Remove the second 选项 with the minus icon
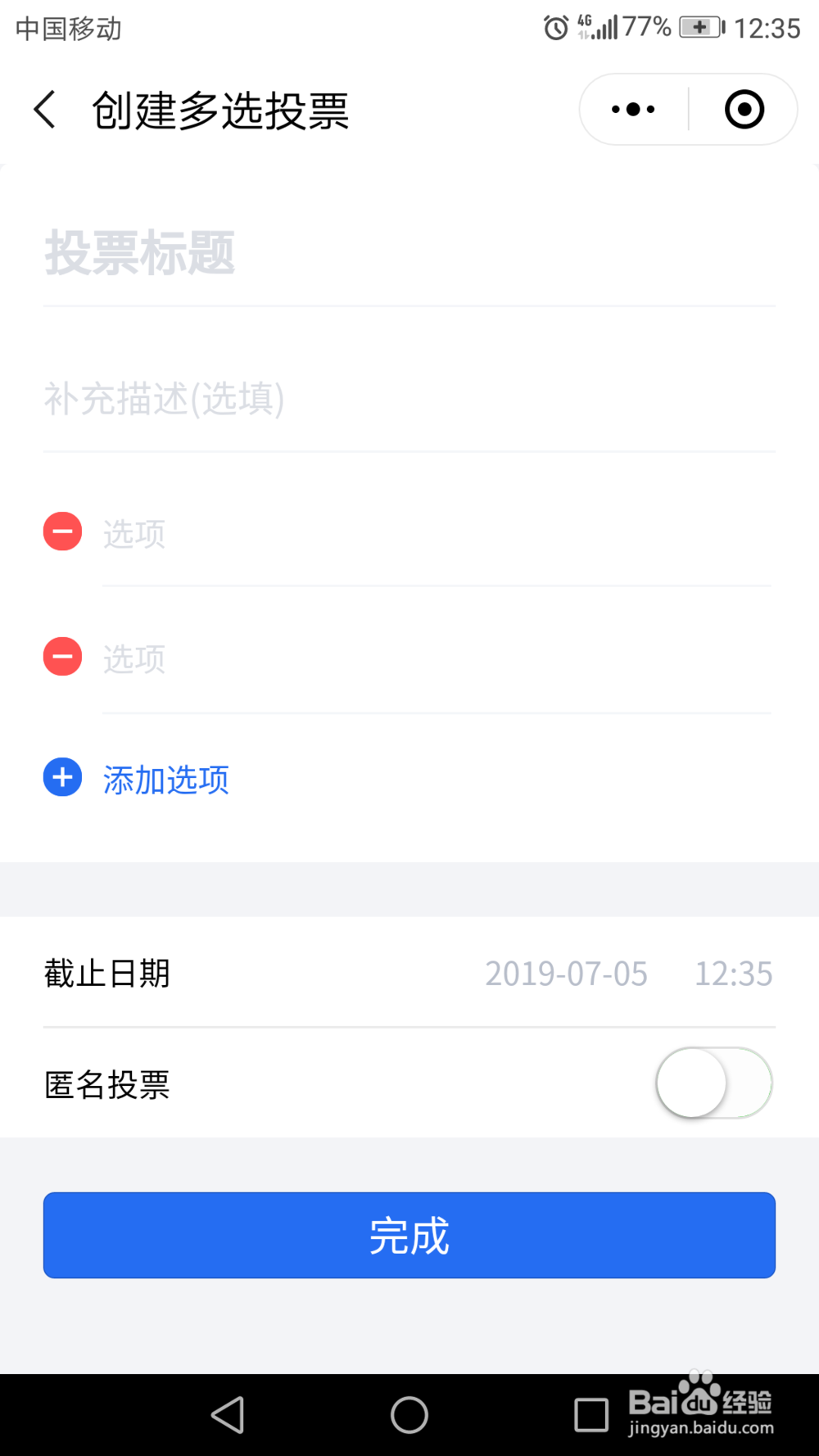This screenshot has height=1456, width=819. [x=61, y=656]
